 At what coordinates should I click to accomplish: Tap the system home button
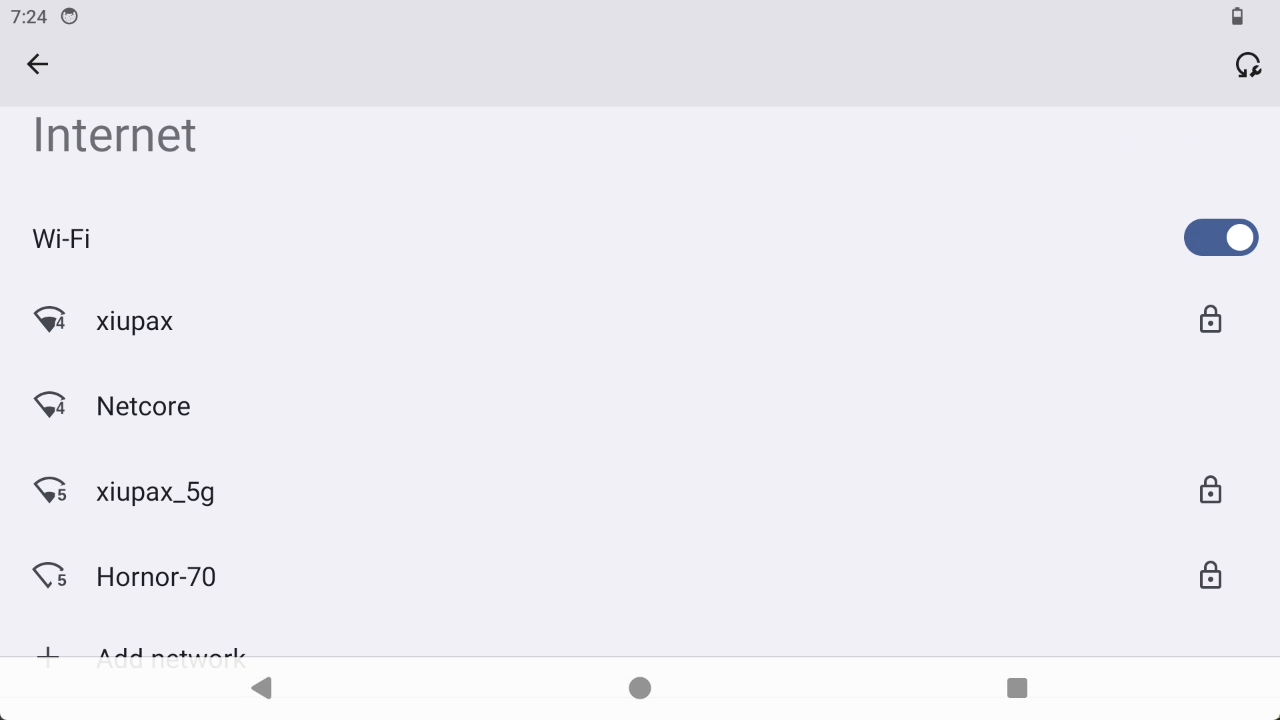tap(640, 688)
